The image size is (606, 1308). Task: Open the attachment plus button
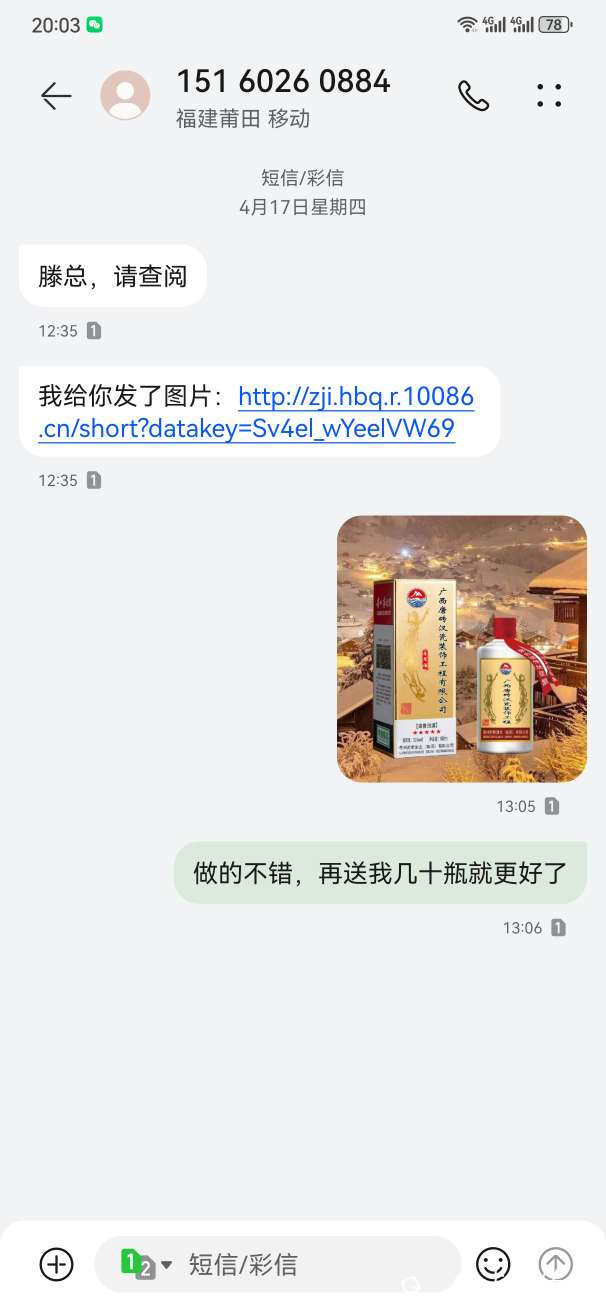(56, 1264)
